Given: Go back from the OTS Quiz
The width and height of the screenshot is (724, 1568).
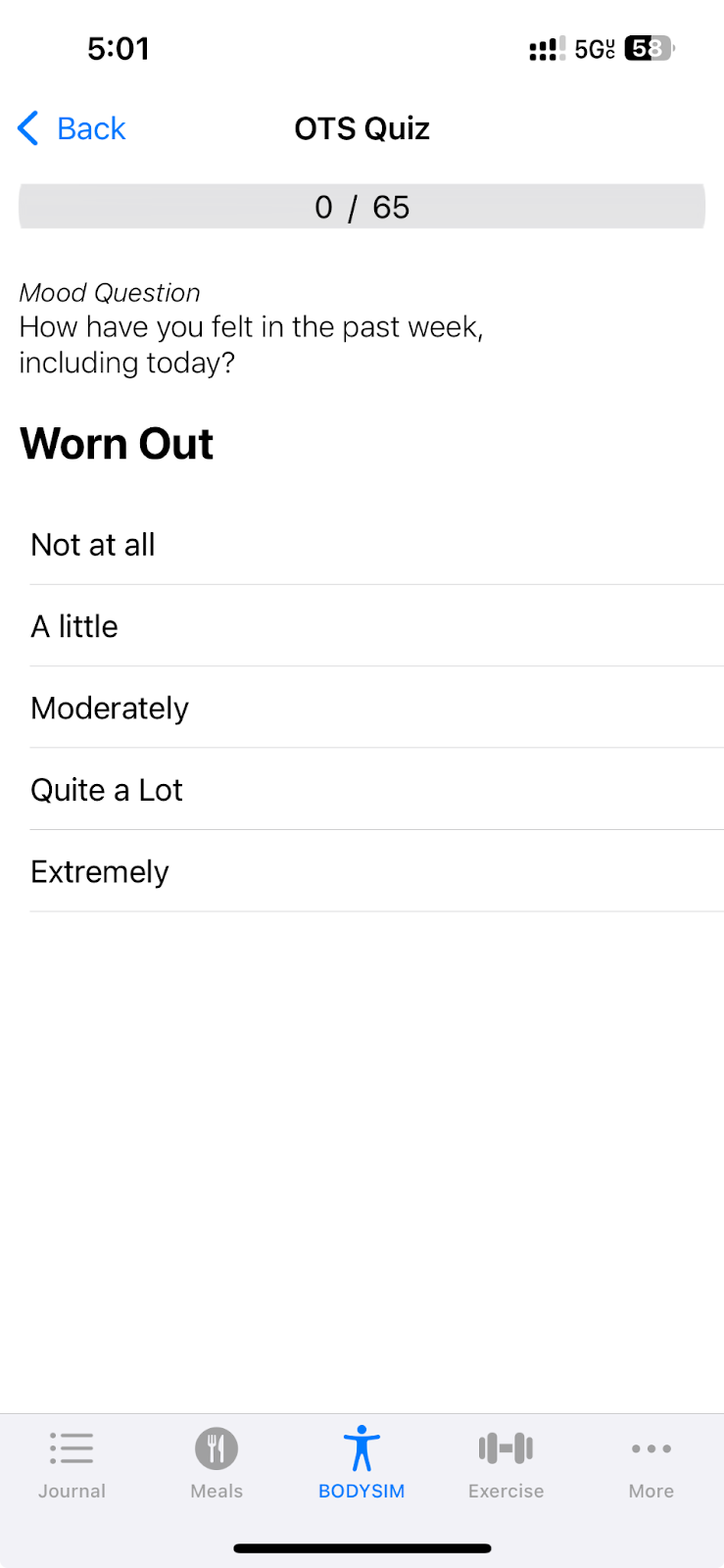Looking at the screenshot, I should [x=72, y=128].
